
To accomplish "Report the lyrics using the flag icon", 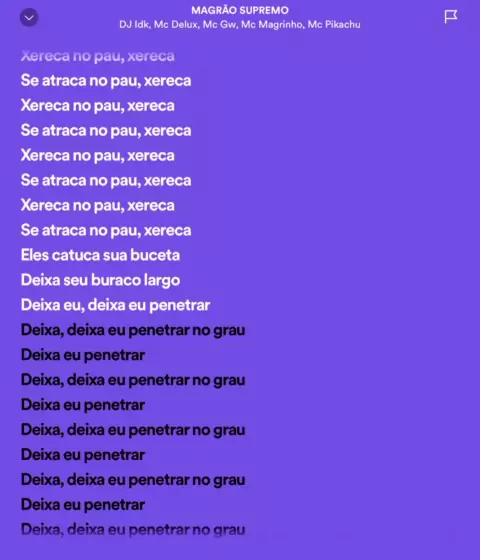I will (x=451, y=16).
